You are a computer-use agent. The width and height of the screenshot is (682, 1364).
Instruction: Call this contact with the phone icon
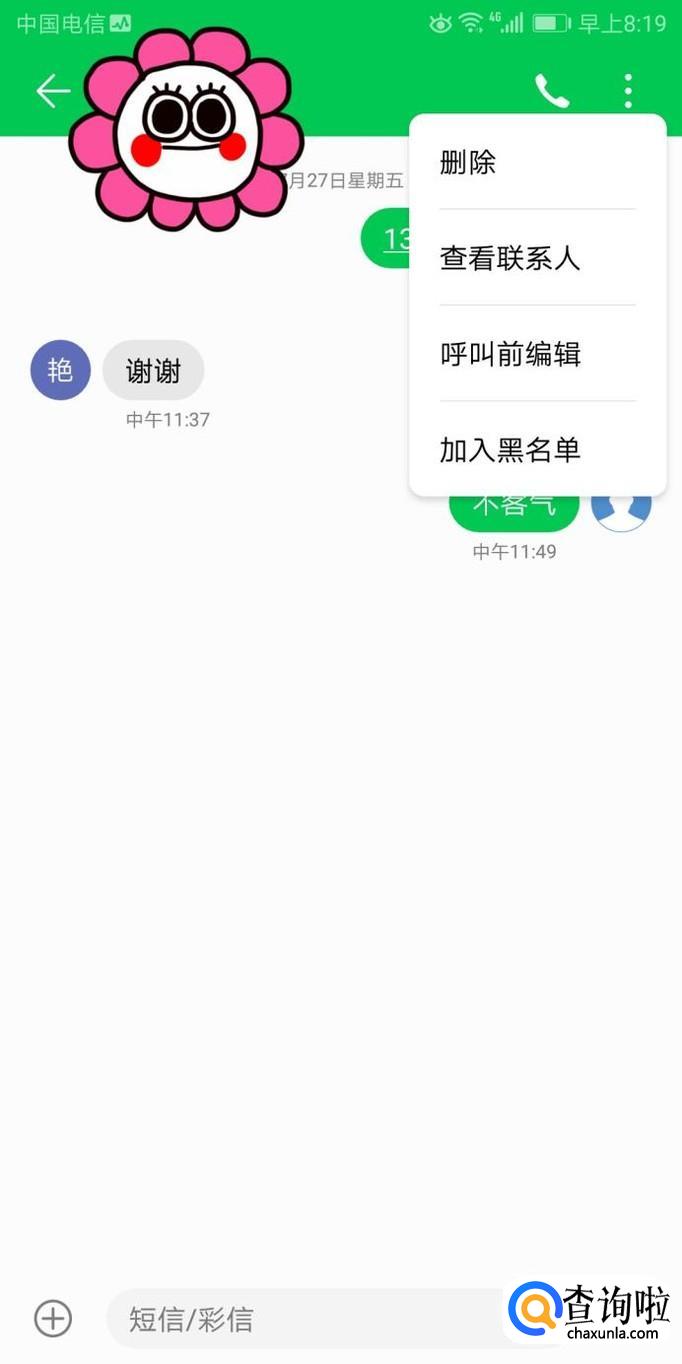(551, 91)
